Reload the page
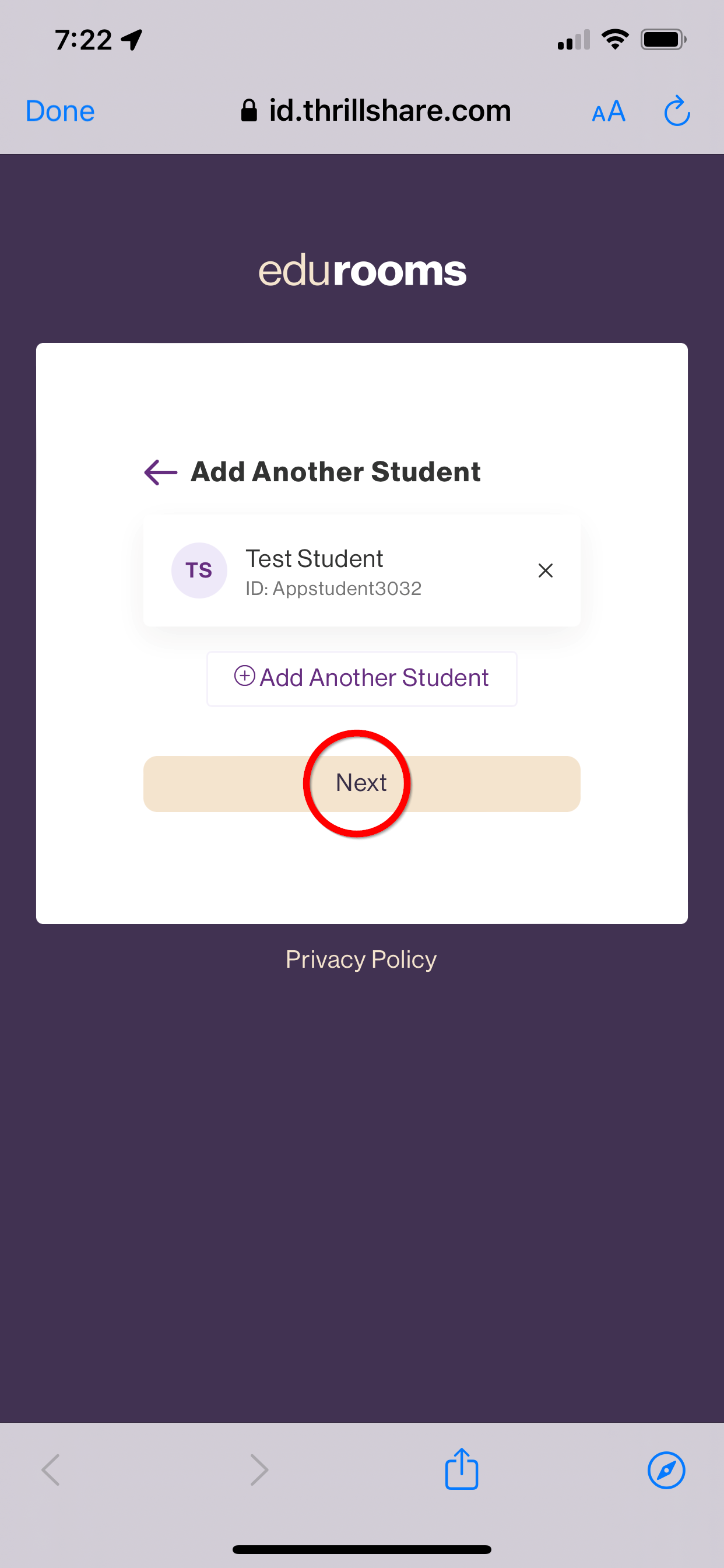 (x=677, y=111)
